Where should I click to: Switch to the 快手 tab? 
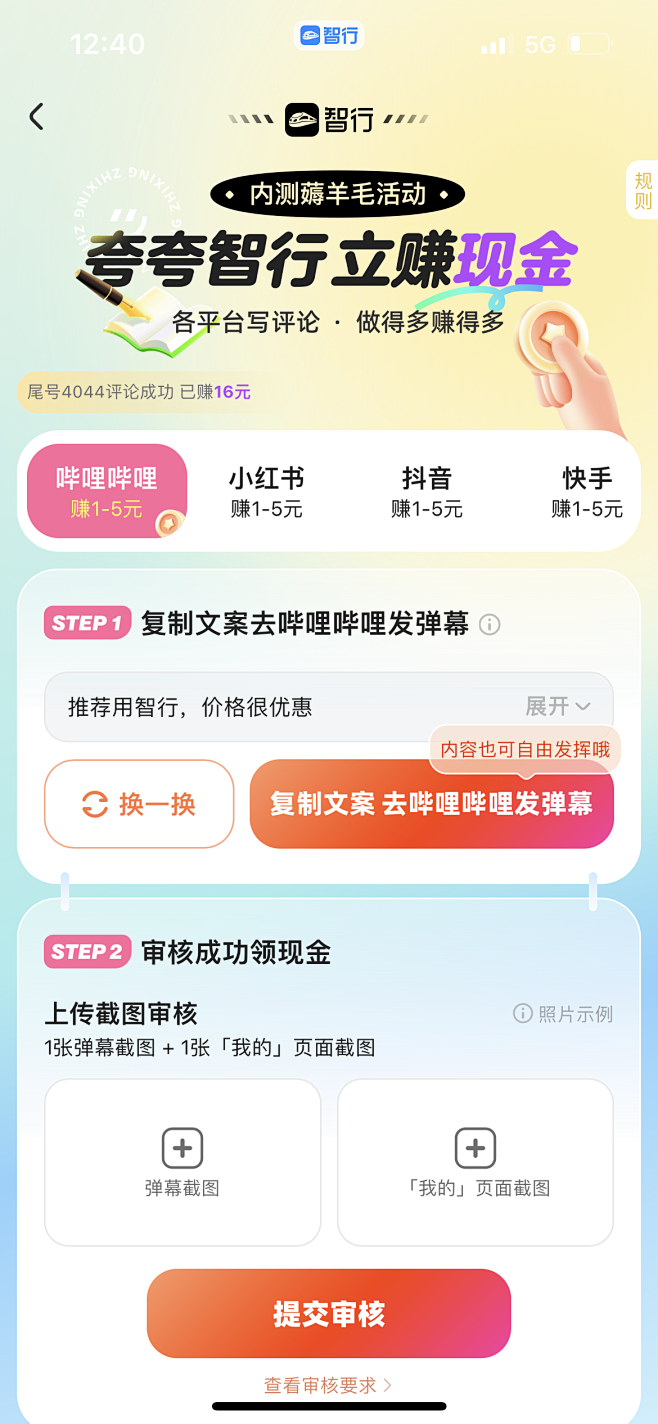587,491
